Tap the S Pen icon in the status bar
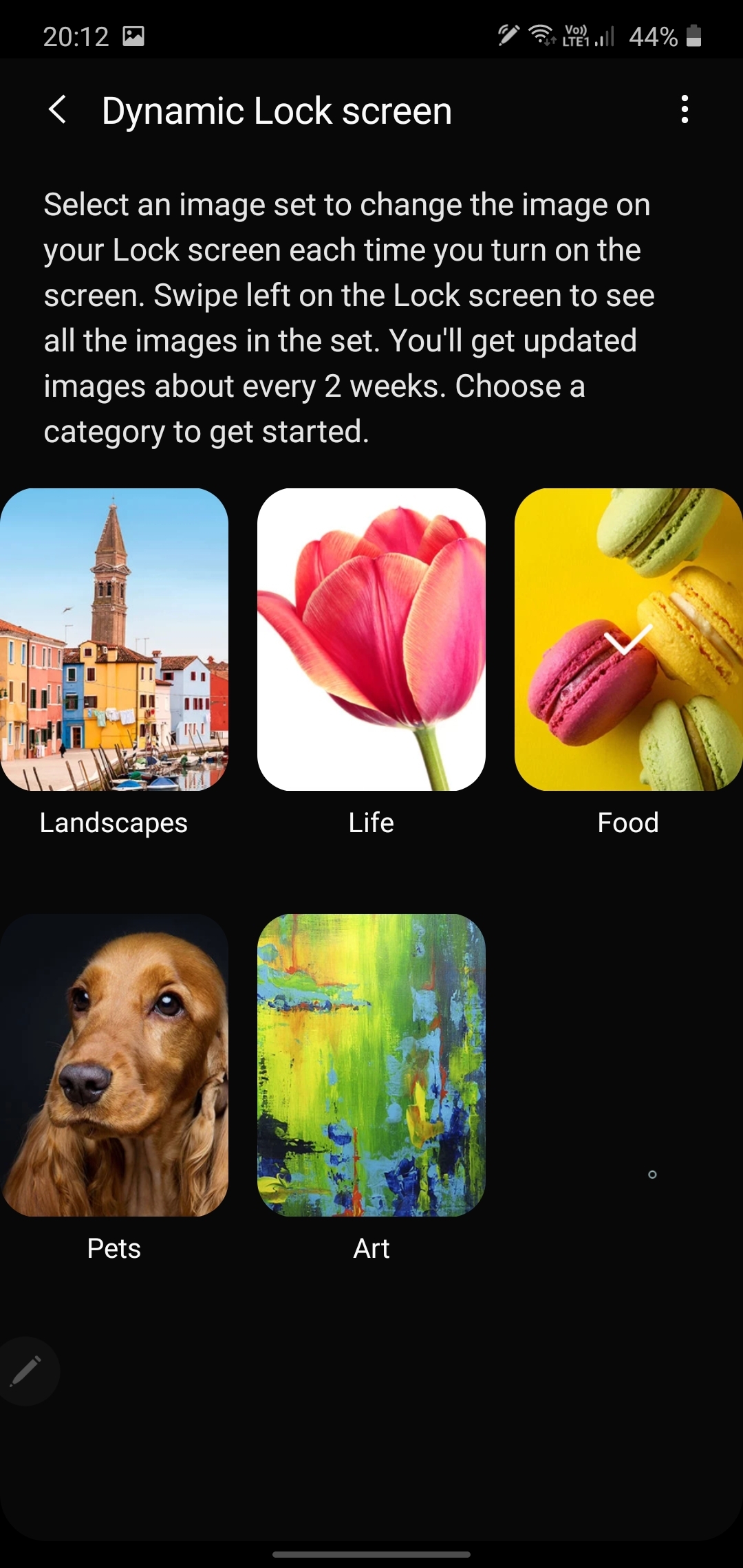Screen dimensions: 743x1568 click(x=507, y=36)
